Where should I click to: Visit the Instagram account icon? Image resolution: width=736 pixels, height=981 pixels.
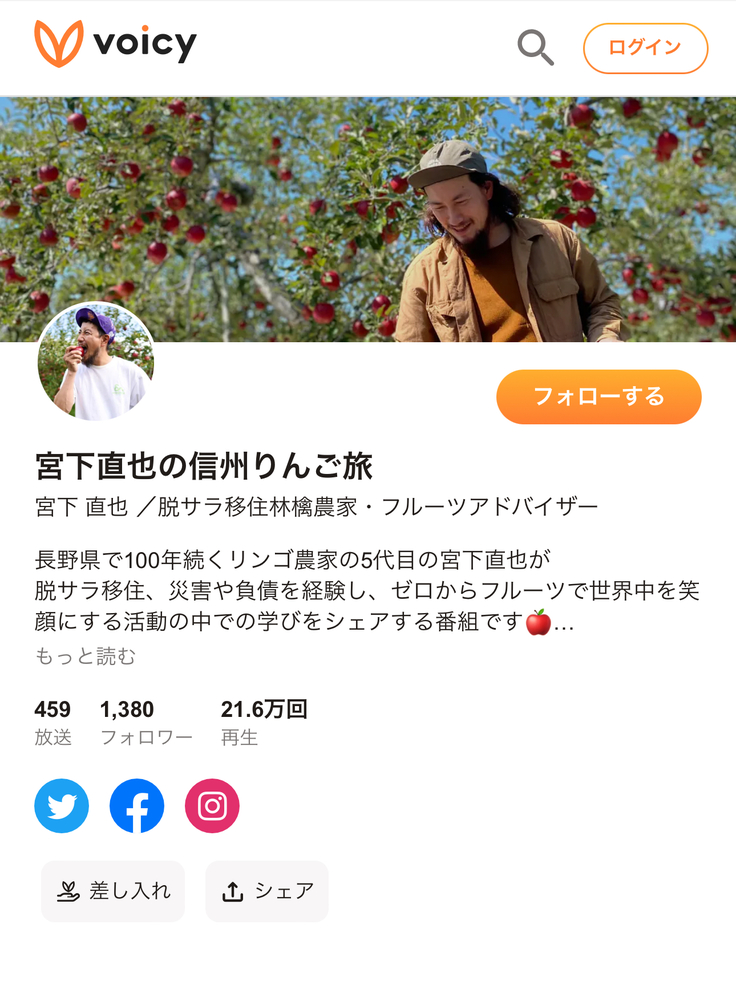click(212, 806)
